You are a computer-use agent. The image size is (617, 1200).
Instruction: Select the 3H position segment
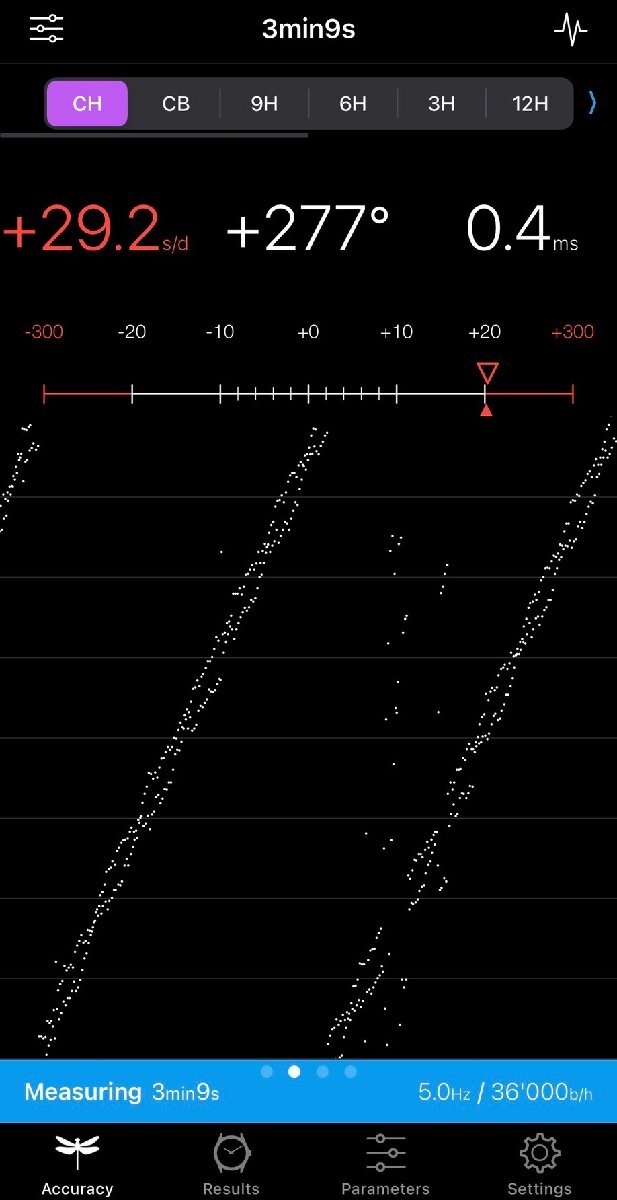[441, 103]
